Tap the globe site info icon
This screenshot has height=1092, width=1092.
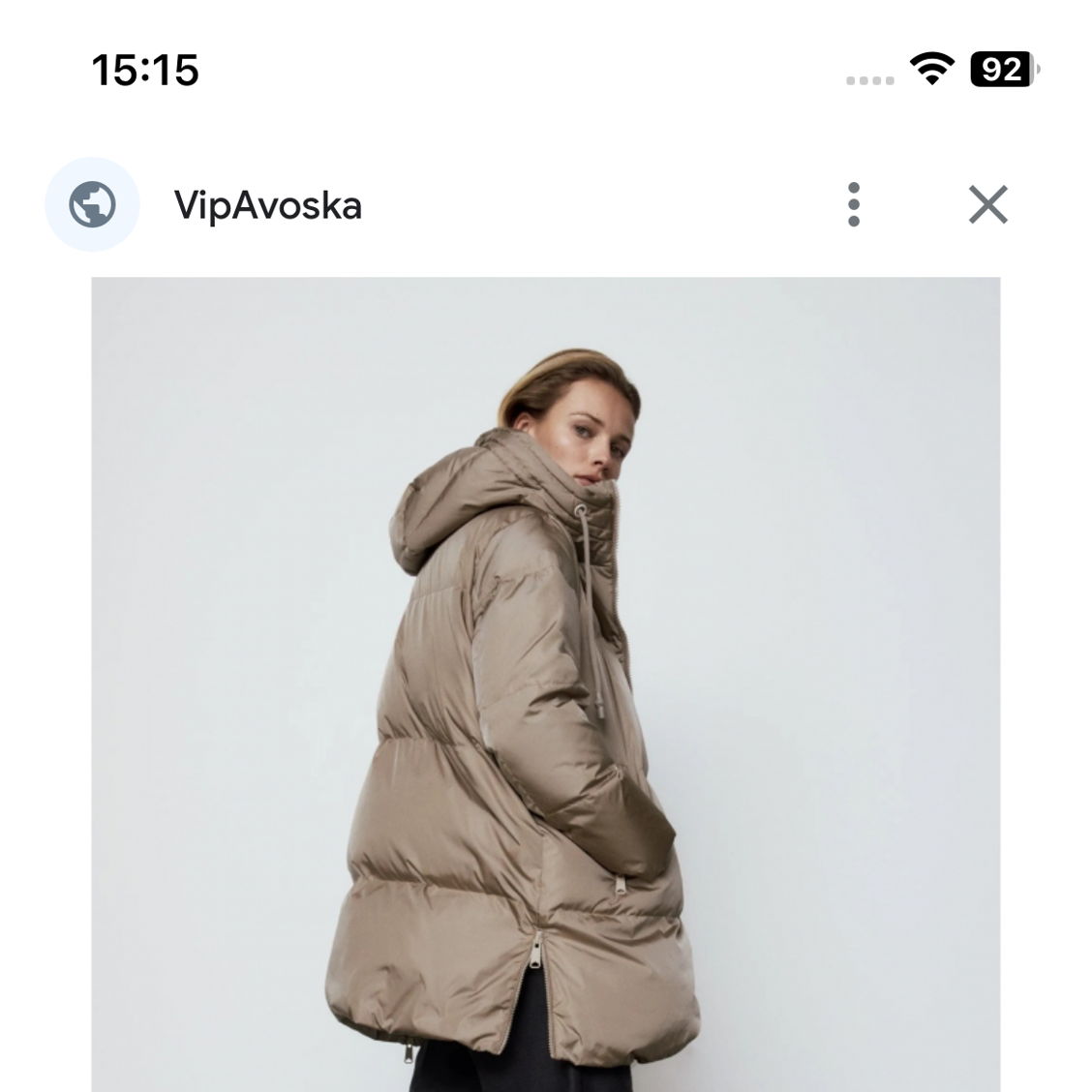pos(93,204)
